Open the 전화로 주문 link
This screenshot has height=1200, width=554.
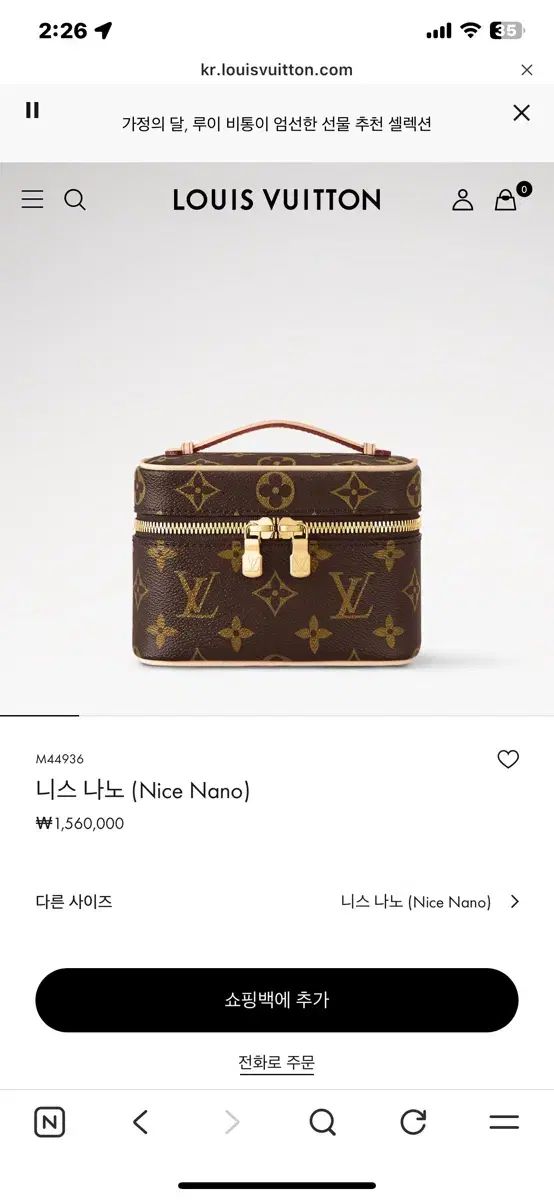pyautogui.click(x=277, y=1062)
